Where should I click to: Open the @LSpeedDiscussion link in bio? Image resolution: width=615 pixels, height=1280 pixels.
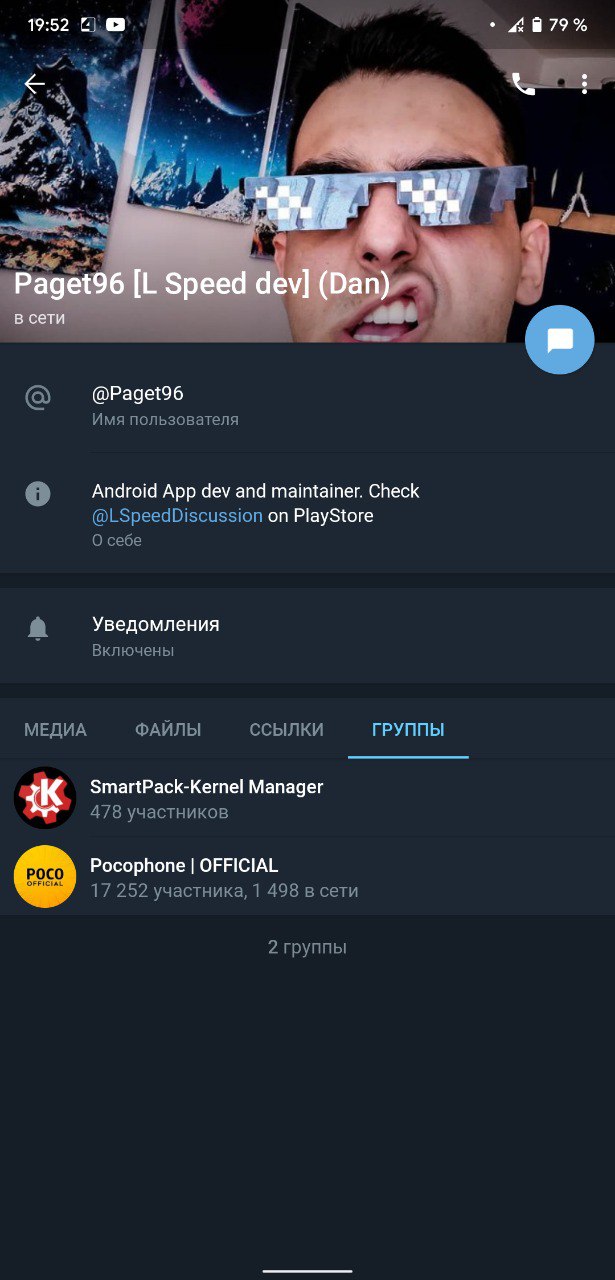pyautogui.click(x=178, y=516)
